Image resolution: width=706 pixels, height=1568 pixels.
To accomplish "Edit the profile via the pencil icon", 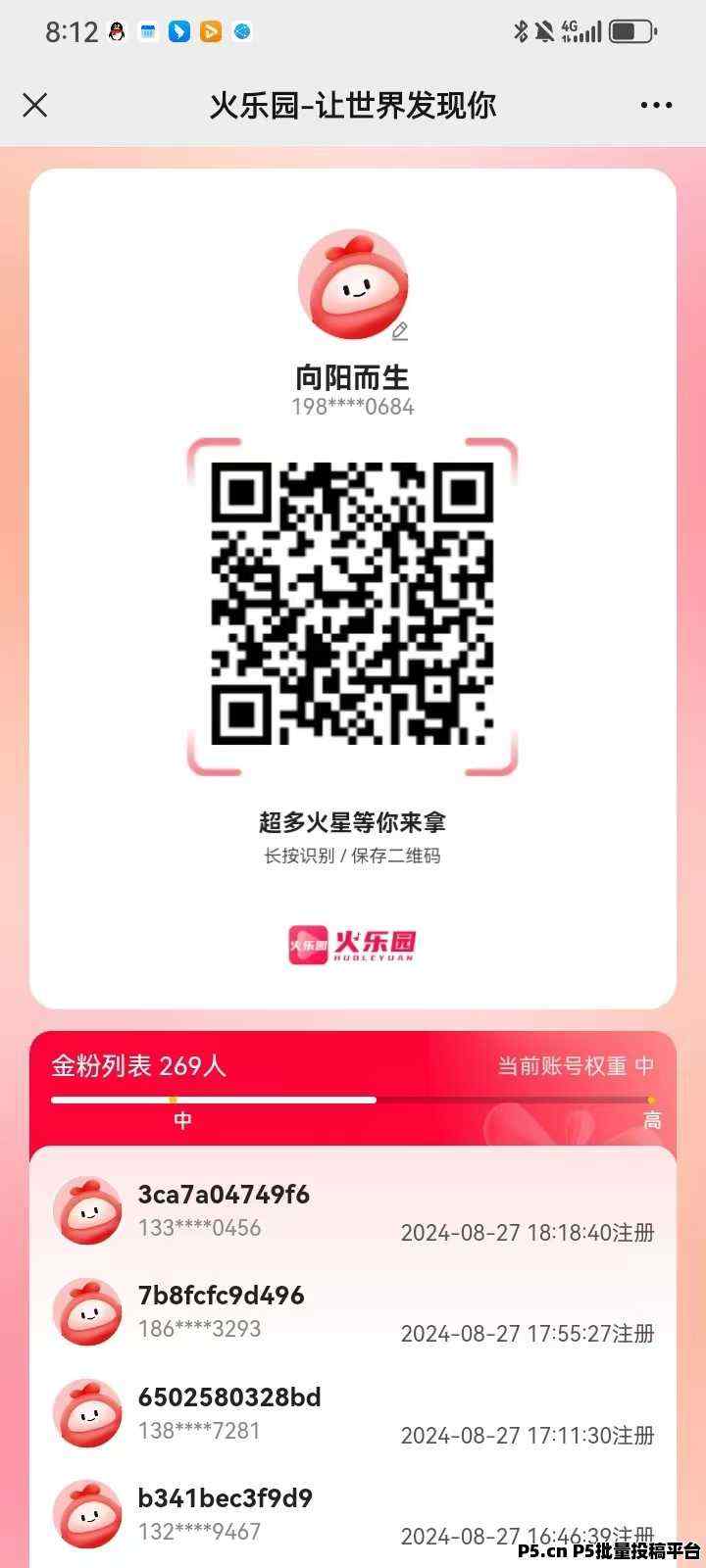I will tap(399, 332).
